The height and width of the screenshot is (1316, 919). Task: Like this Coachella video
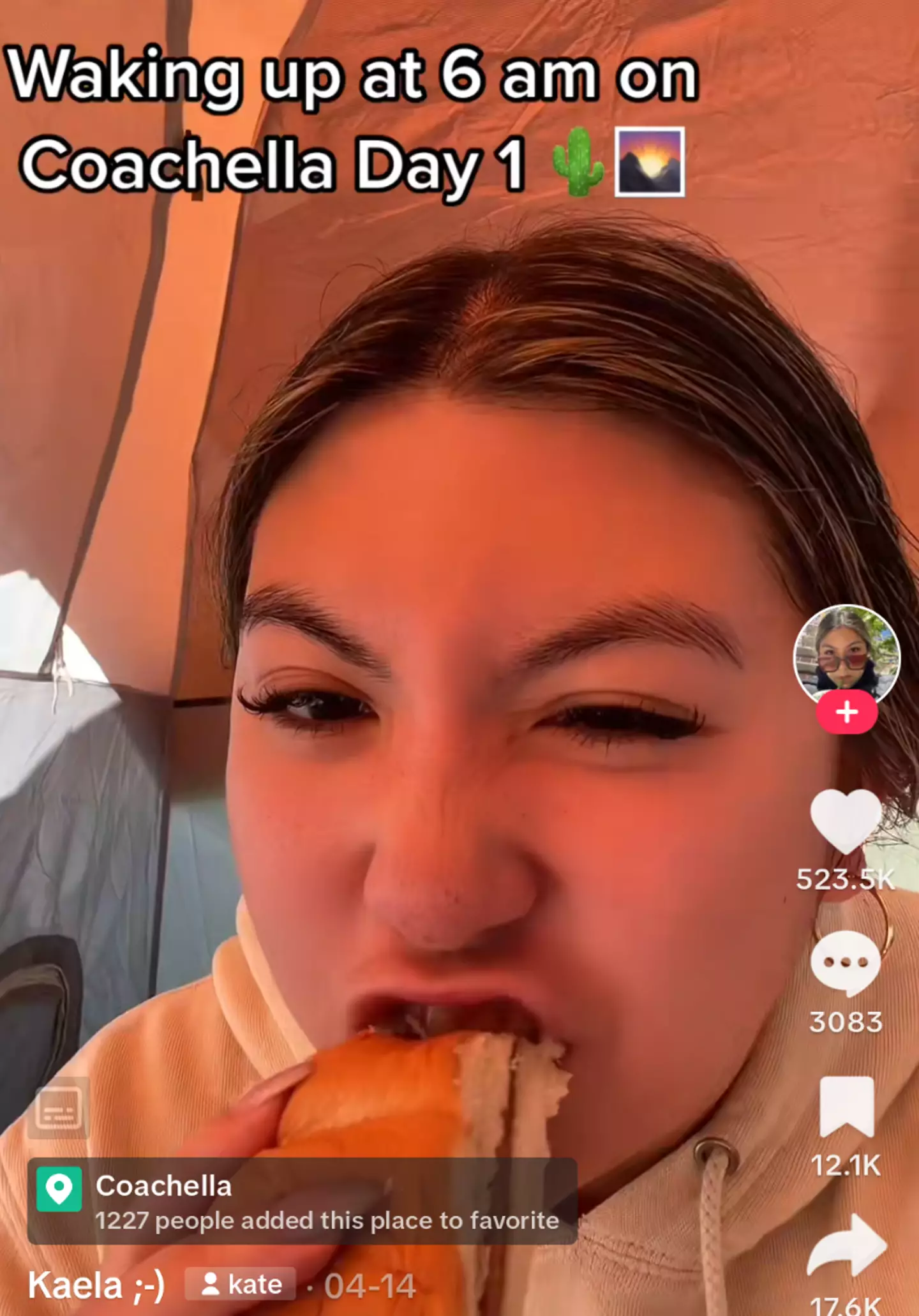coord(845,821)
